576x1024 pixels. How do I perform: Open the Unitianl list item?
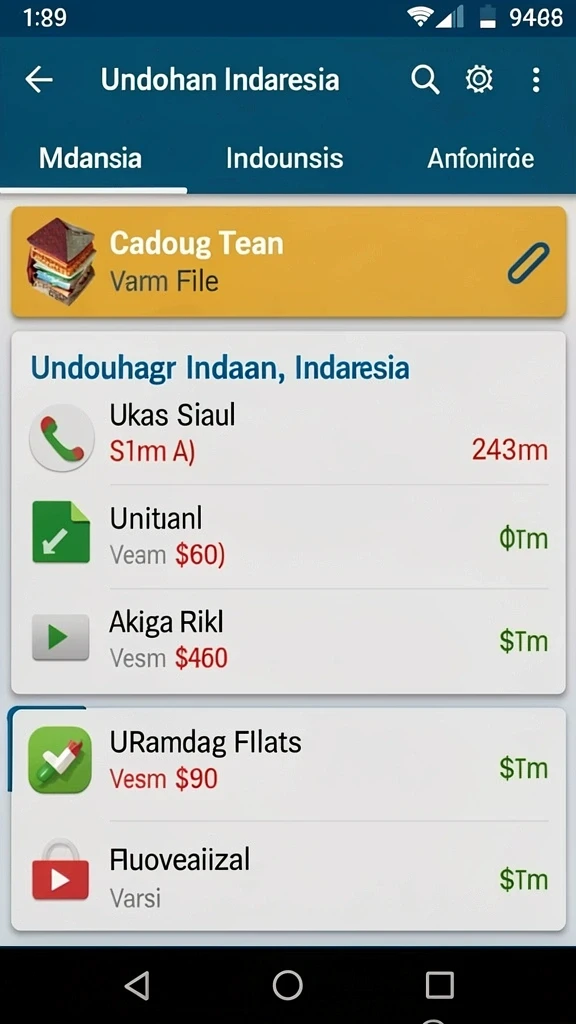pos(289,537)
